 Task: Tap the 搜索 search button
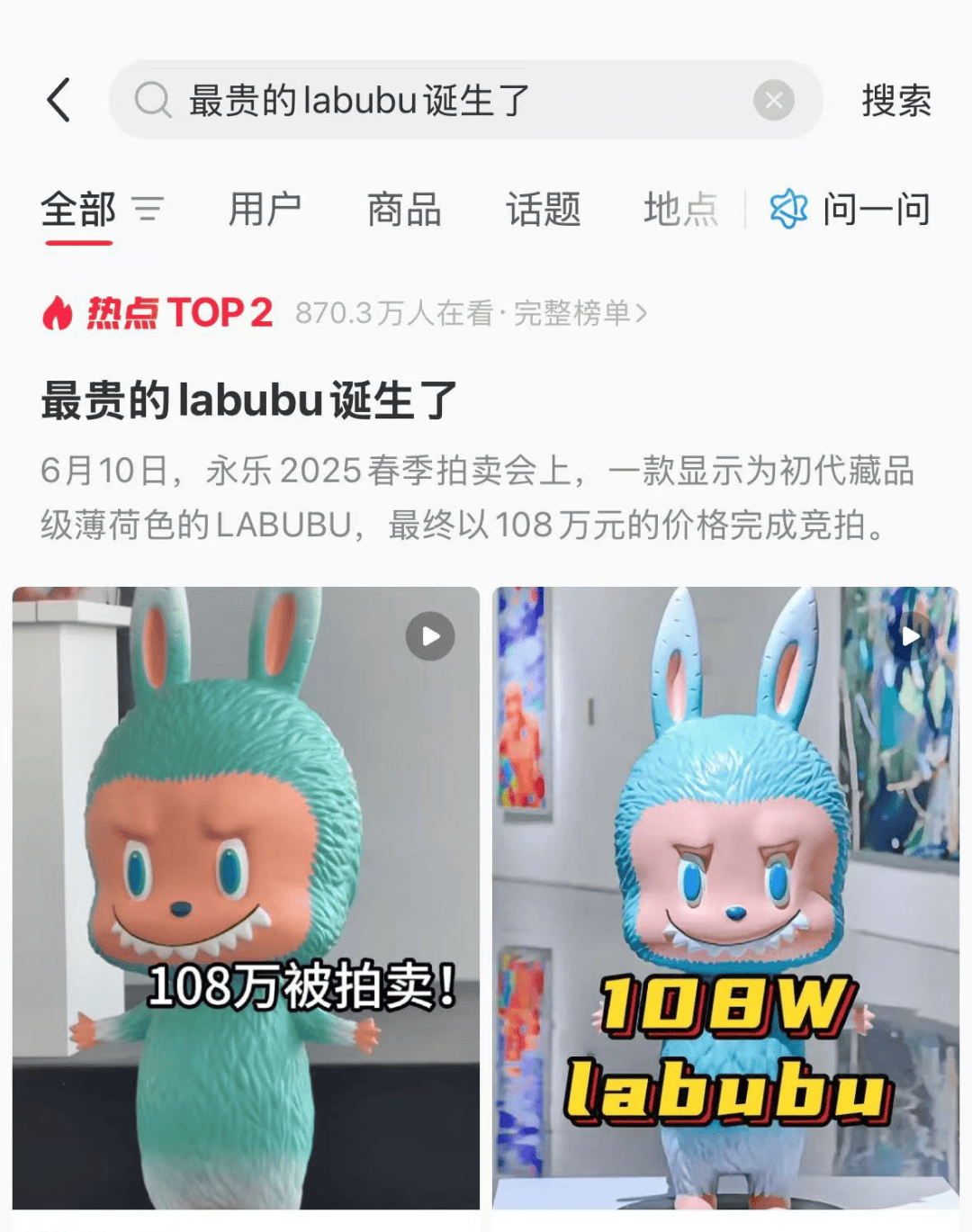(895, 100)
